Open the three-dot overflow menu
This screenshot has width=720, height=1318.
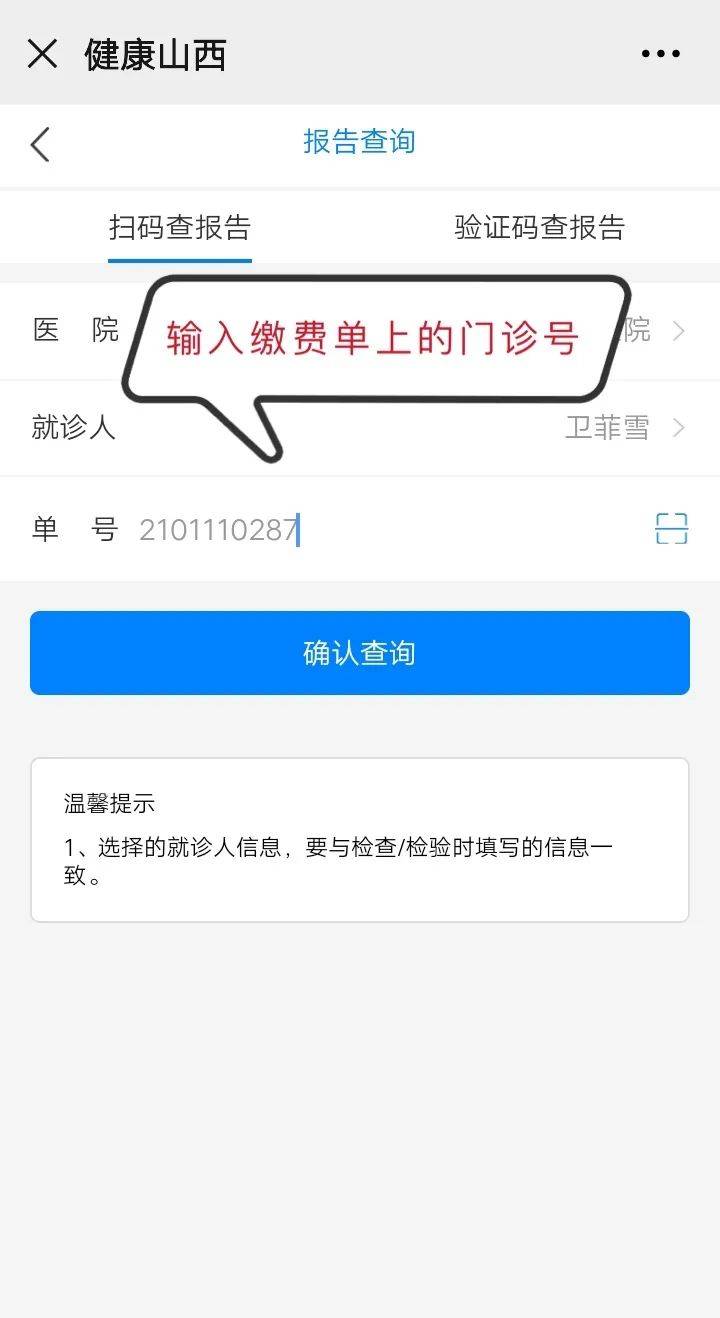(660, 54)
